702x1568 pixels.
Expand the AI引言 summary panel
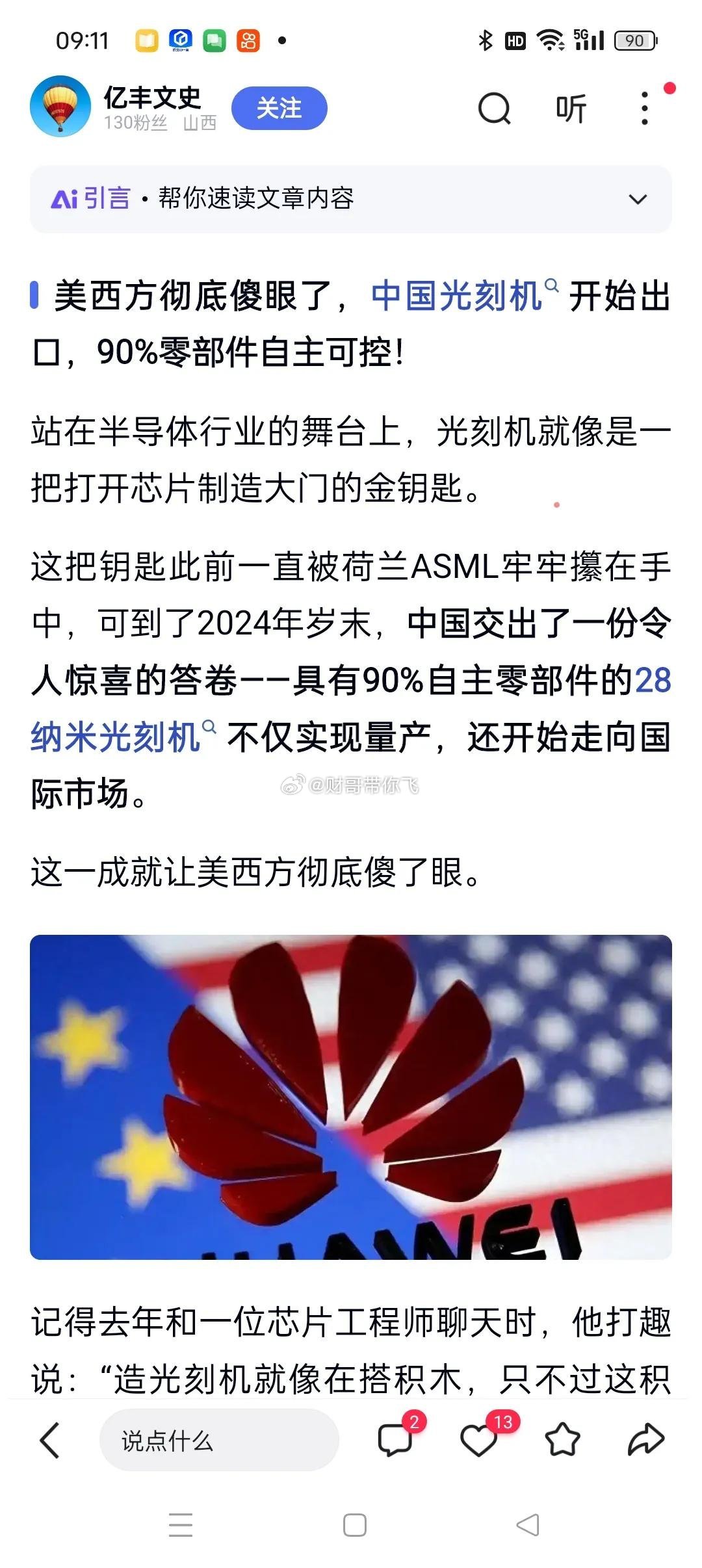[351, 199]
